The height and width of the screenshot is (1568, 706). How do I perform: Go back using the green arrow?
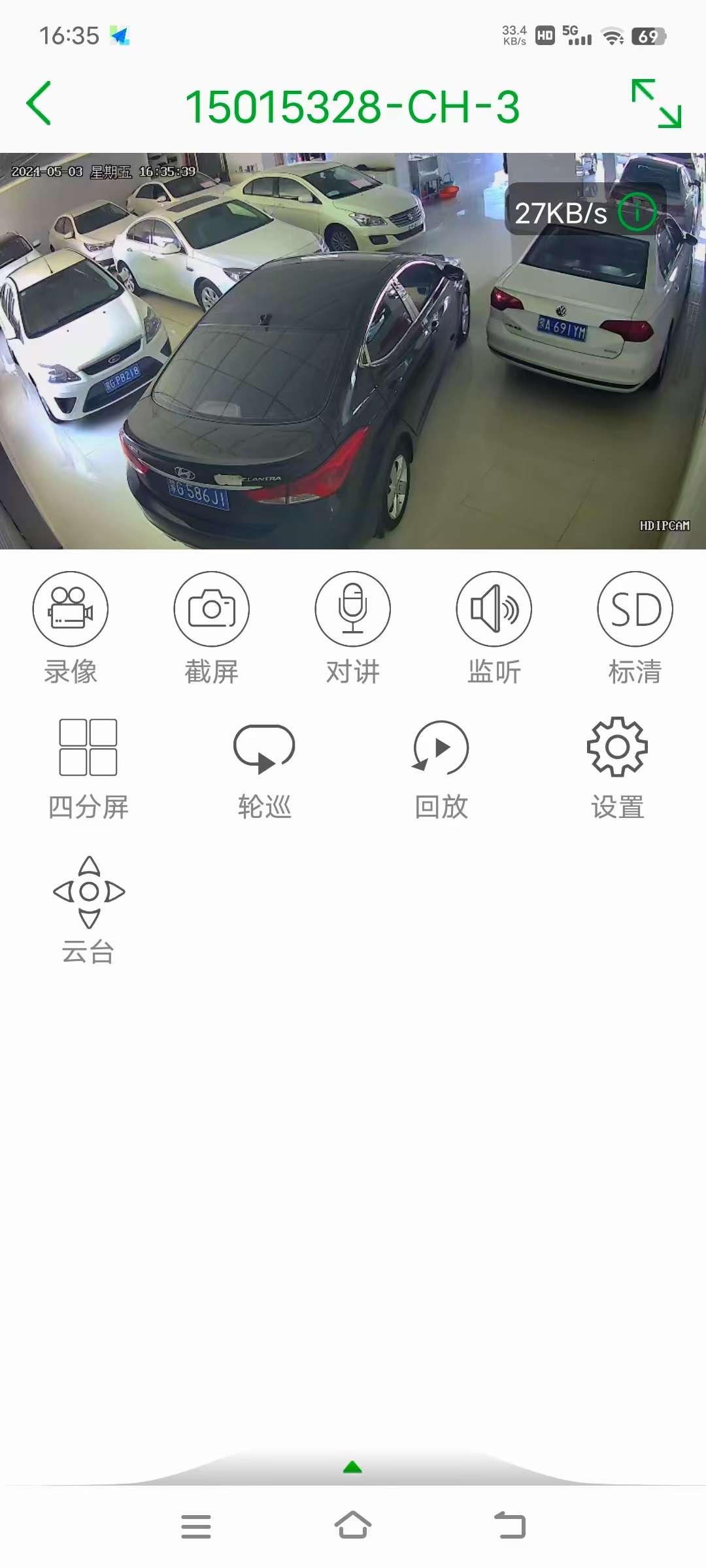[39, 103]
